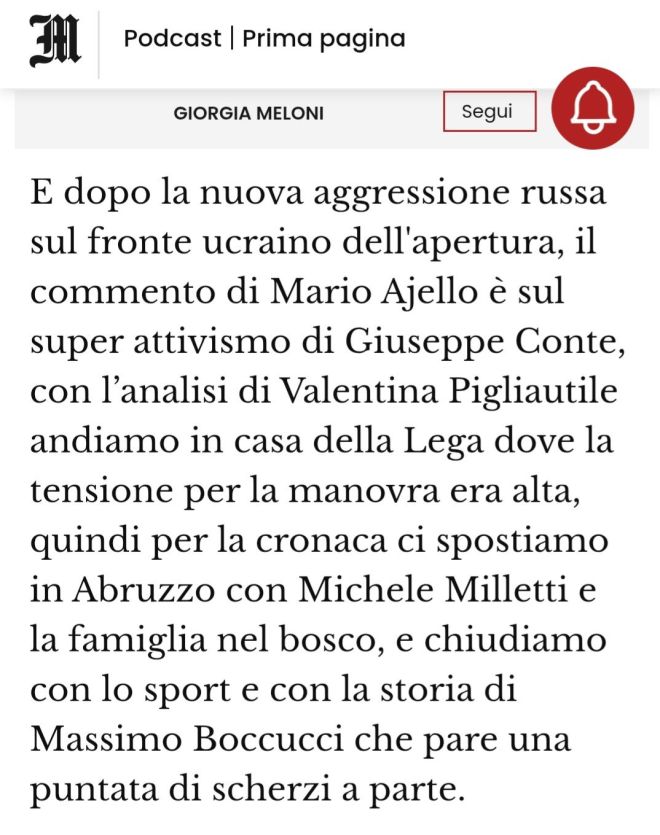
Task: Tap the Segui button for Giorgia Meloni
Action: tap(489, 111)
